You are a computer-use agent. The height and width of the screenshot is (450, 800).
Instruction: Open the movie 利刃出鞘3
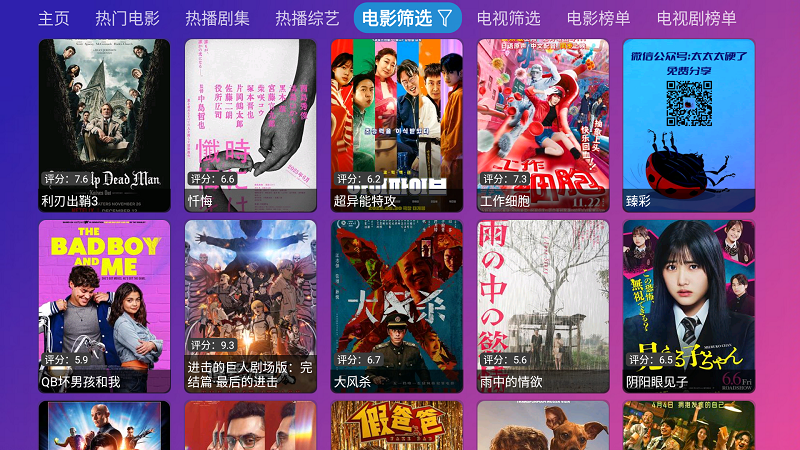click(x=104, y=125)
